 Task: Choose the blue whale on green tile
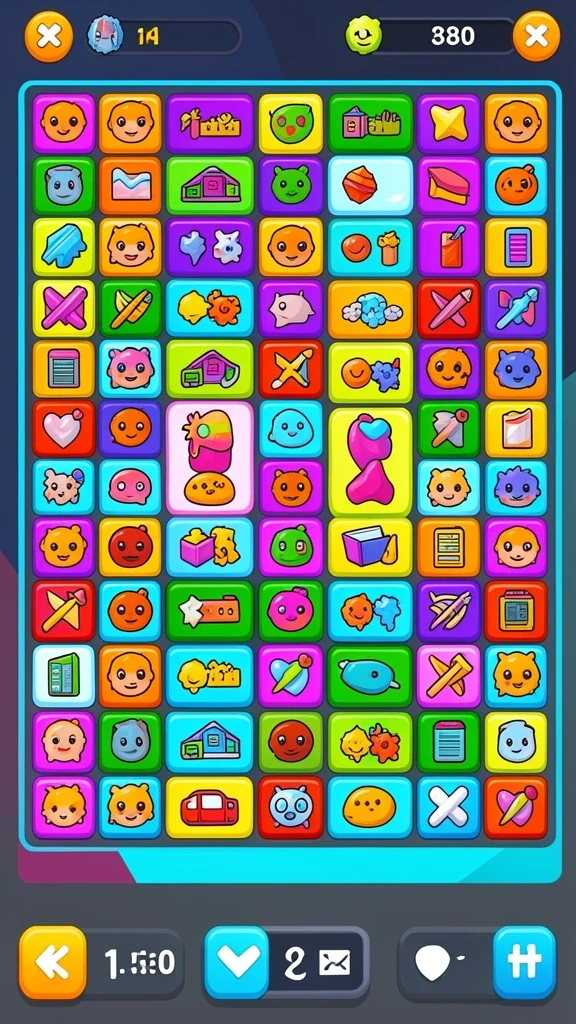[370, 677]
